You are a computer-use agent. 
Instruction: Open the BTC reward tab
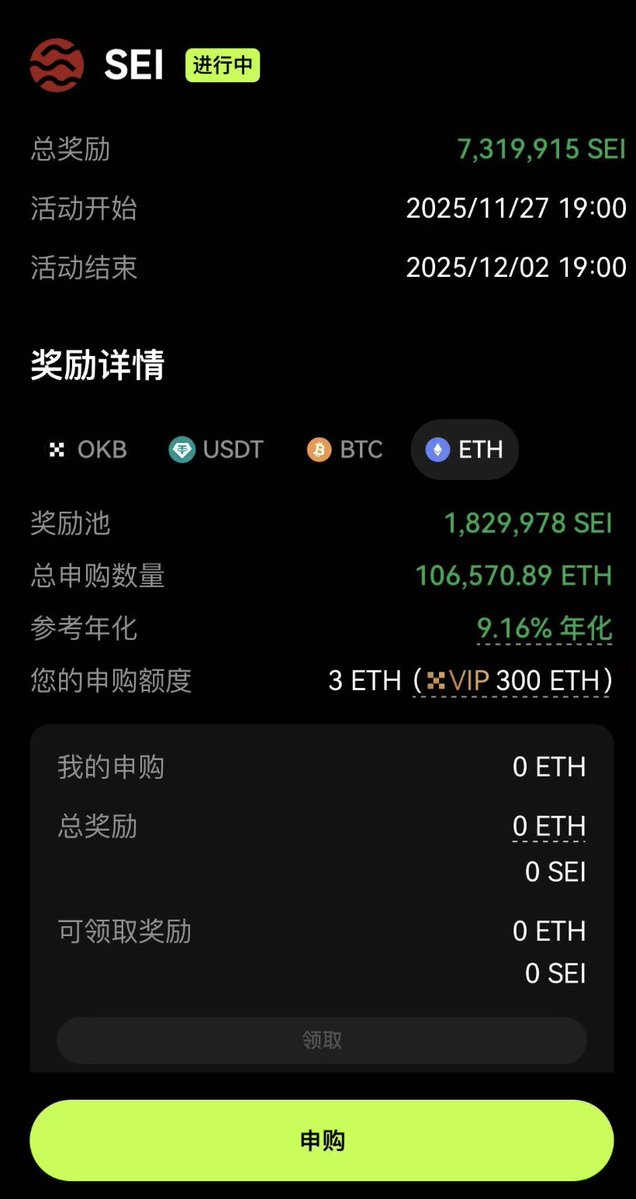tap(345, 450)
